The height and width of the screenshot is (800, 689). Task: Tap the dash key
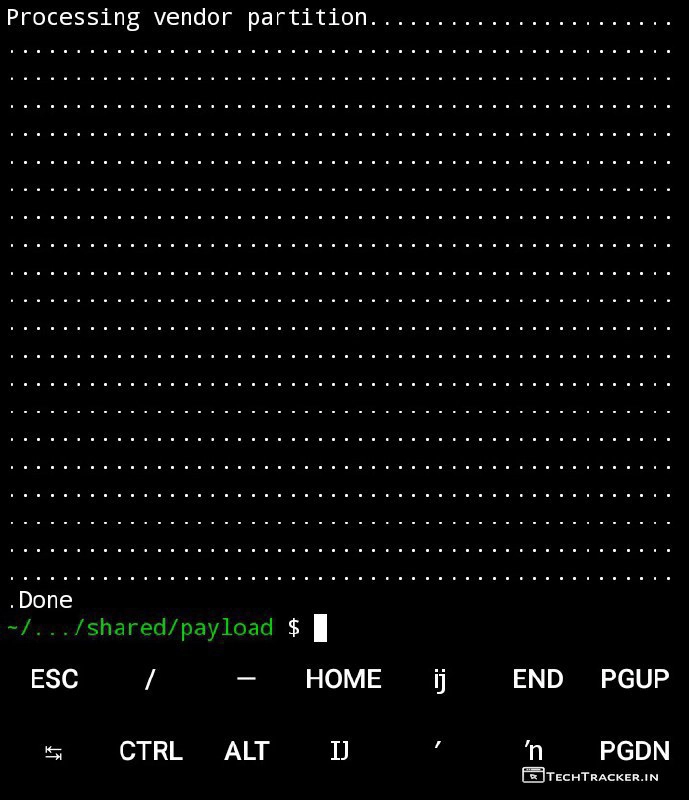point(246,679)
